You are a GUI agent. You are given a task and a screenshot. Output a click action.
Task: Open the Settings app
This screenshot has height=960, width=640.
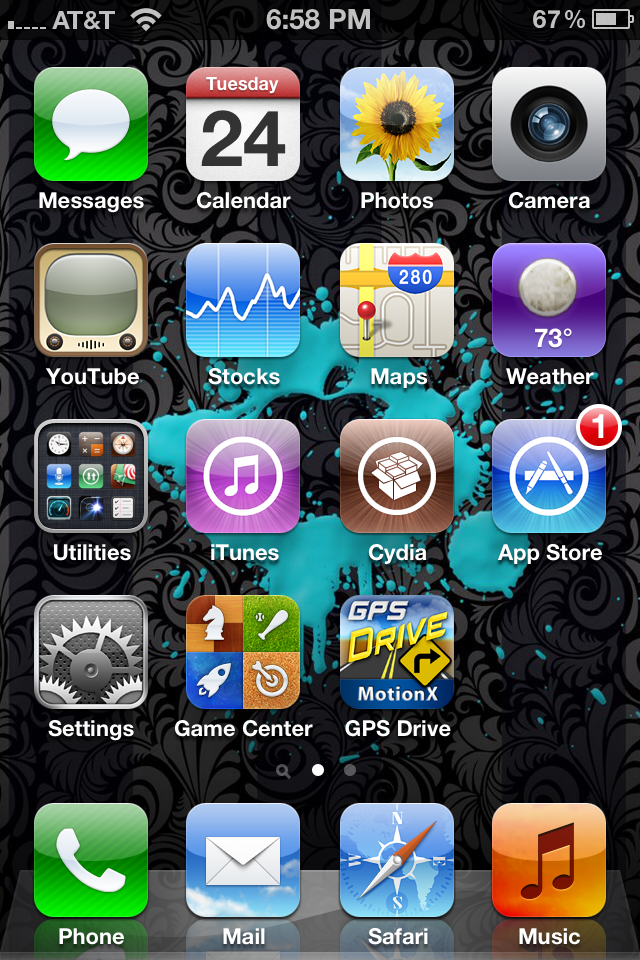(91, 652)
